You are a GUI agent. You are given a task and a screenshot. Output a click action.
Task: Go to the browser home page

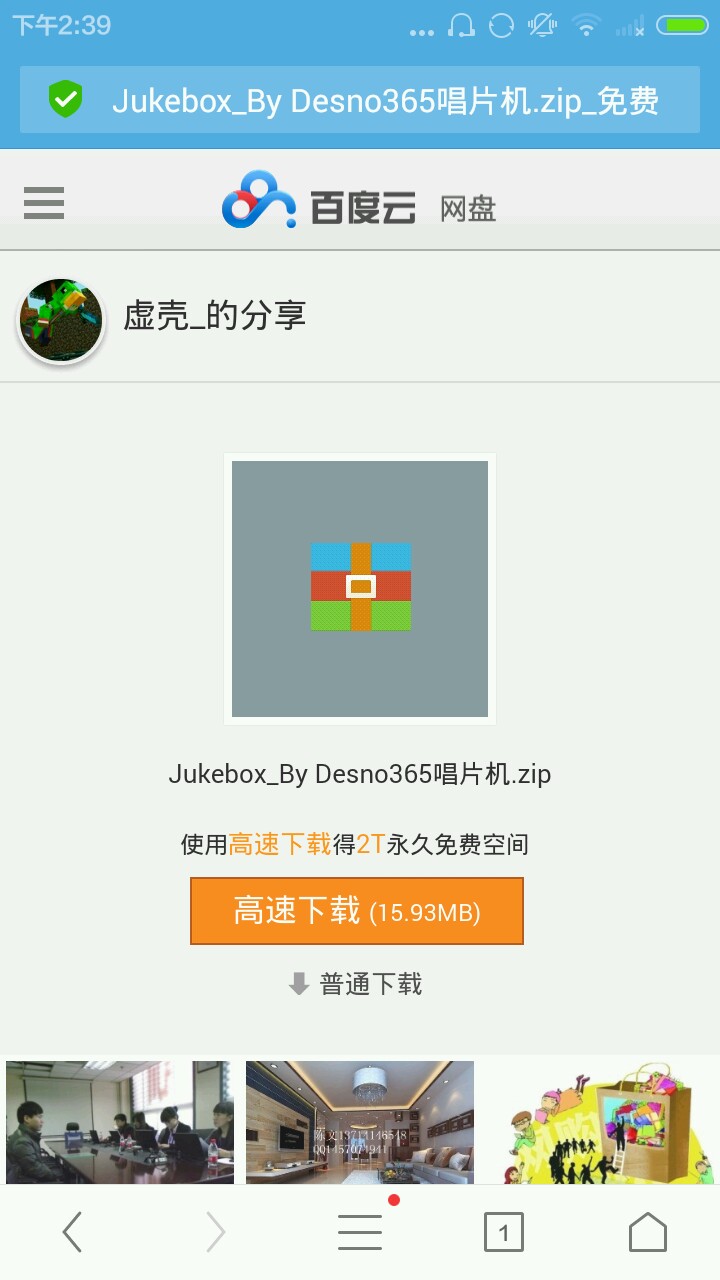tap(647, 1233)
